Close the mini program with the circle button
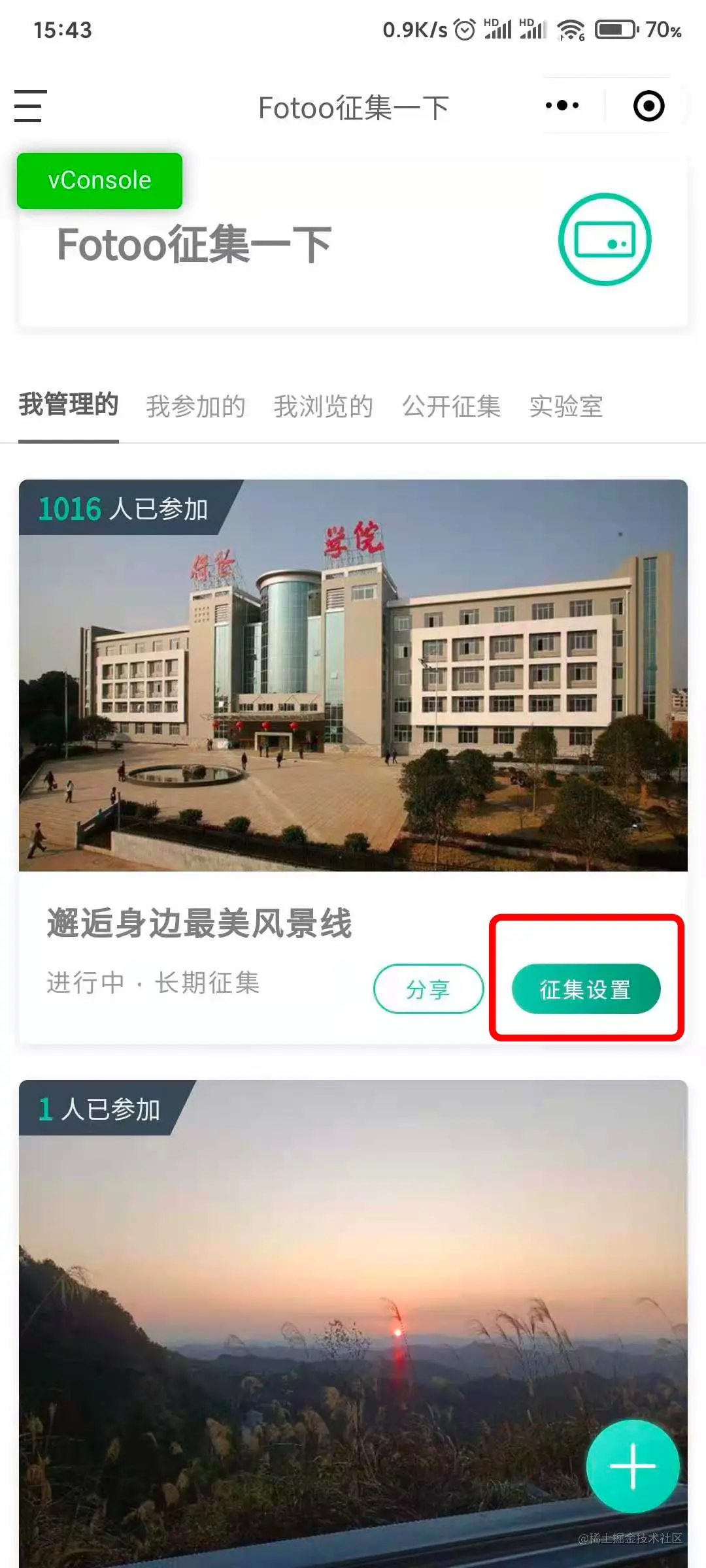The image size is (706, 1568). click(x=648, y=106)
